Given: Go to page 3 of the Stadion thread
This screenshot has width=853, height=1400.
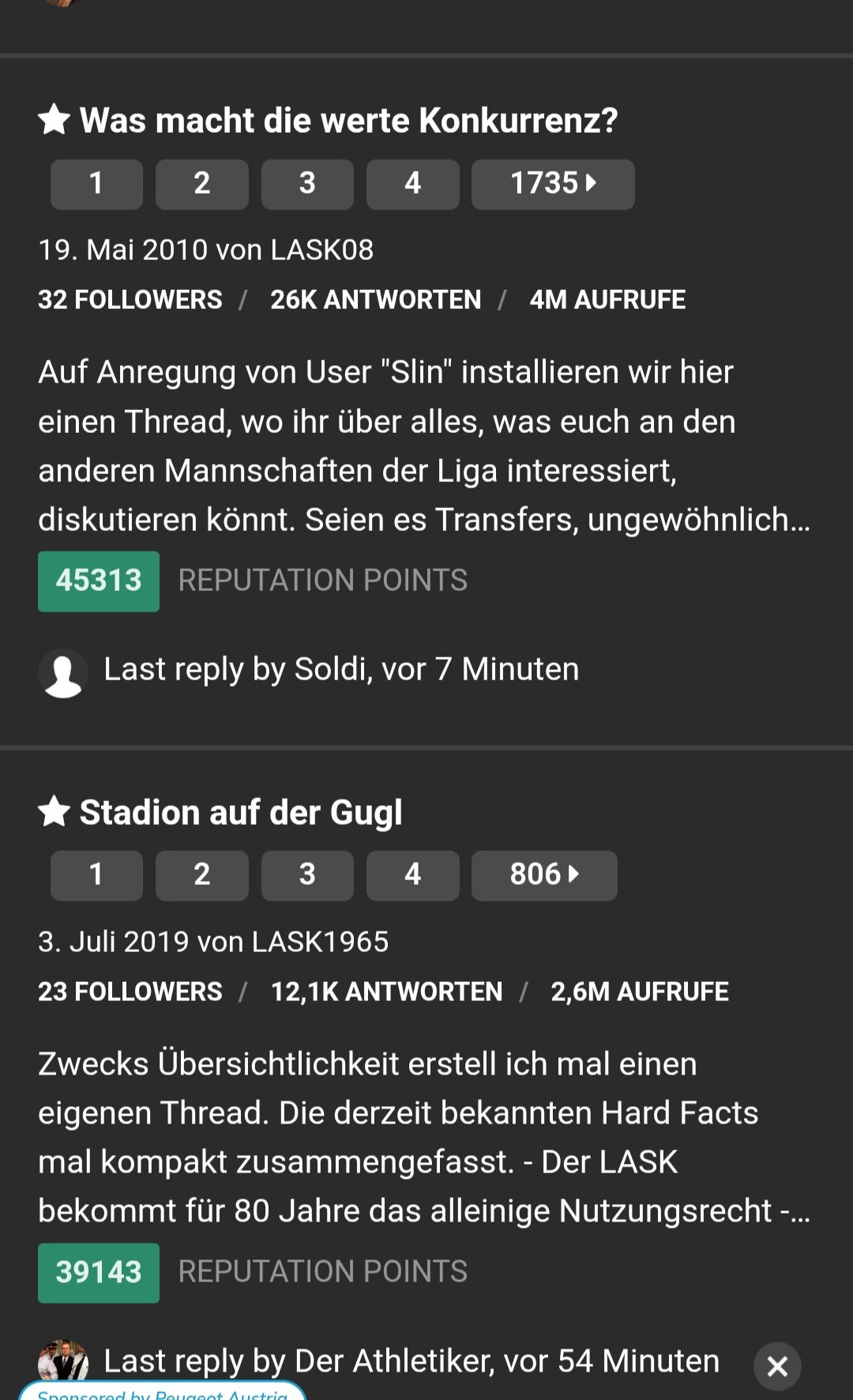Looking at the screenshot, I should point(307,875).
